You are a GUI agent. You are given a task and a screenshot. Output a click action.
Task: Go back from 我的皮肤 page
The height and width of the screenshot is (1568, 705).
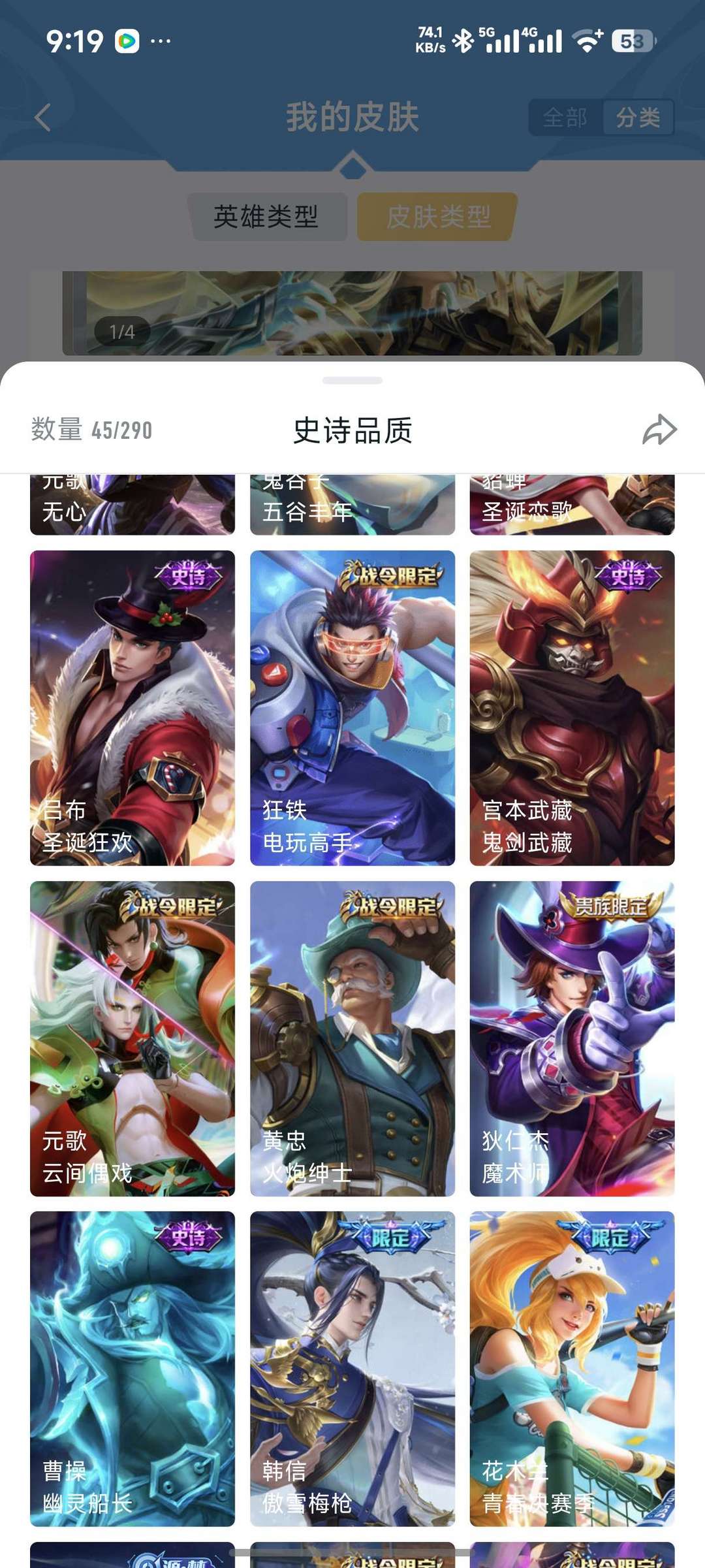[42, 118]
